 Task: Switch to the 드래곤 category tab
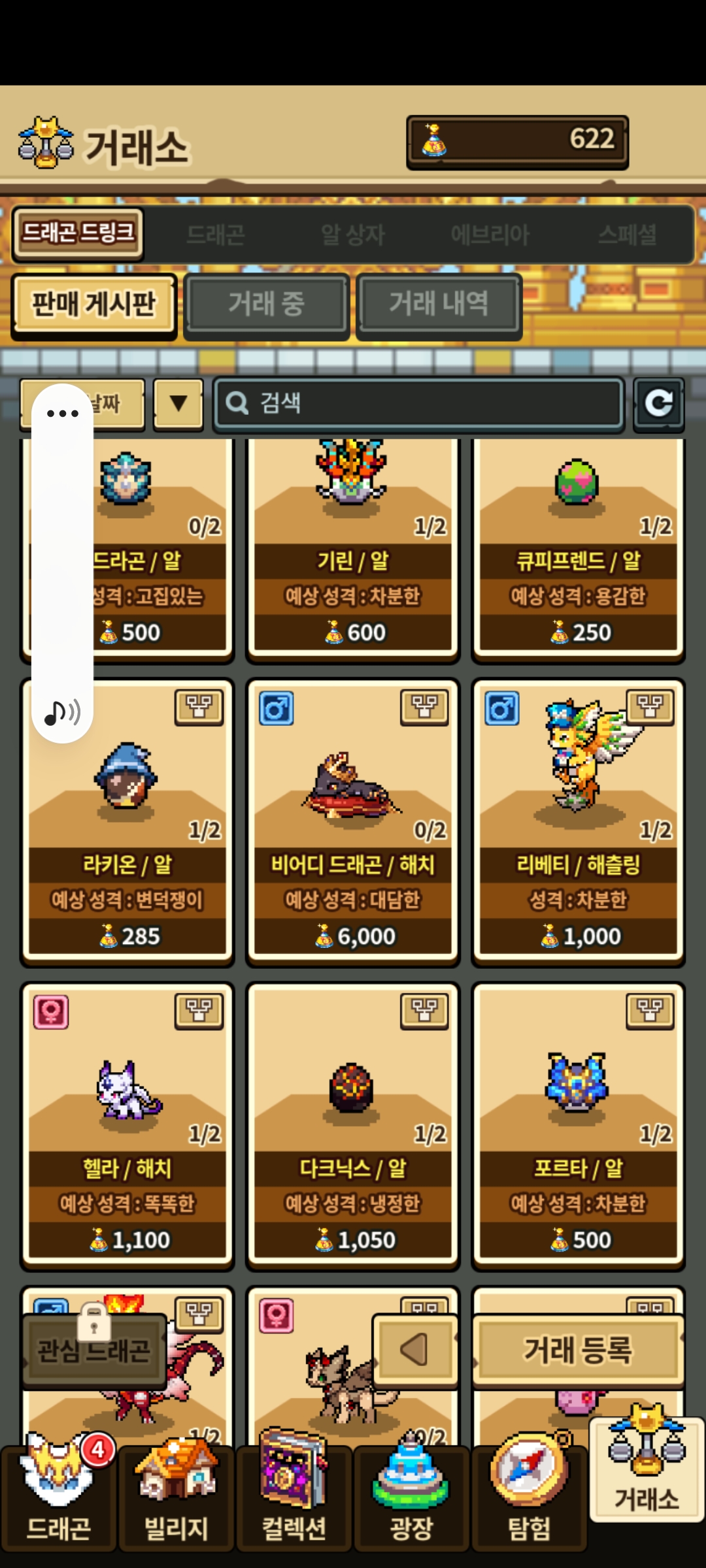[216, 235]
